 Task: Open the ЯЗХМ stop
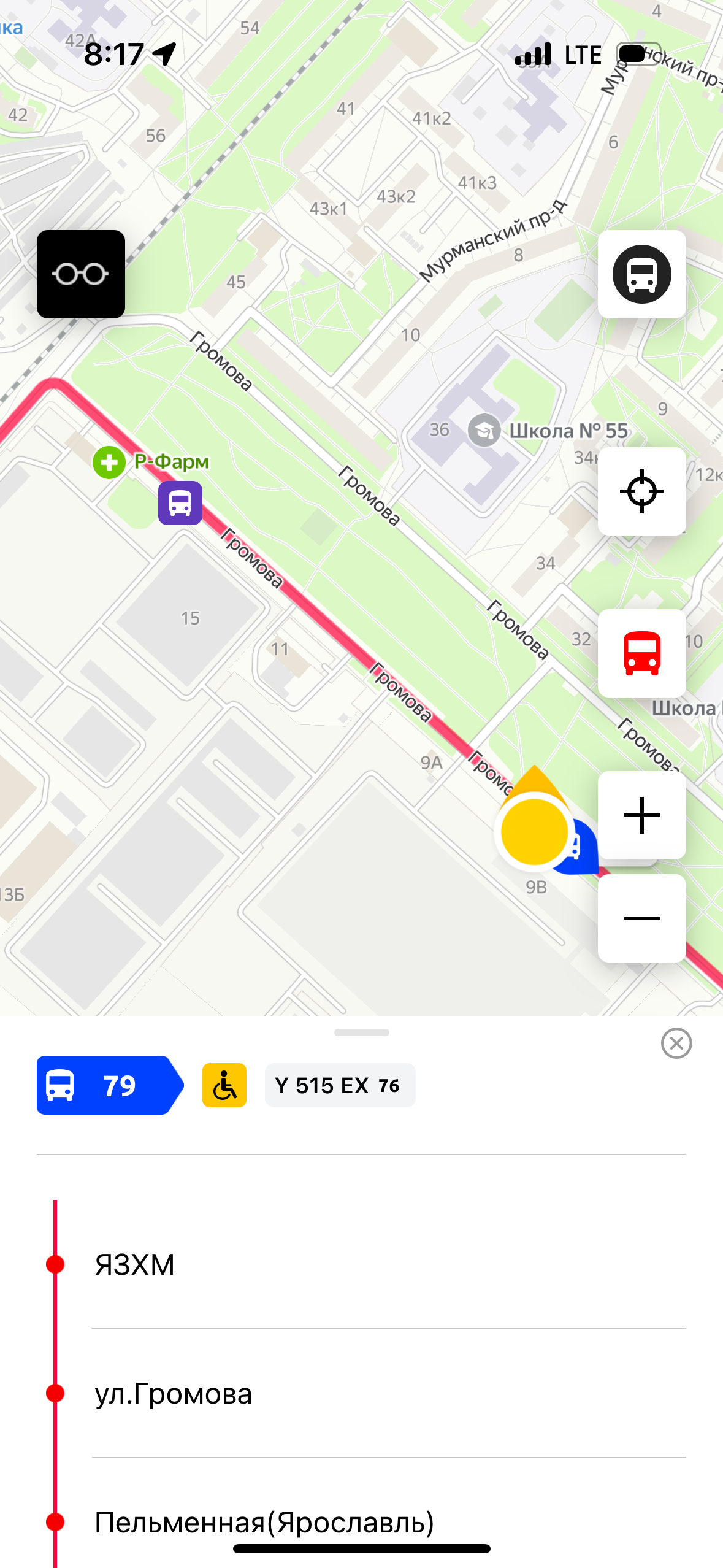click(135, 1264)
